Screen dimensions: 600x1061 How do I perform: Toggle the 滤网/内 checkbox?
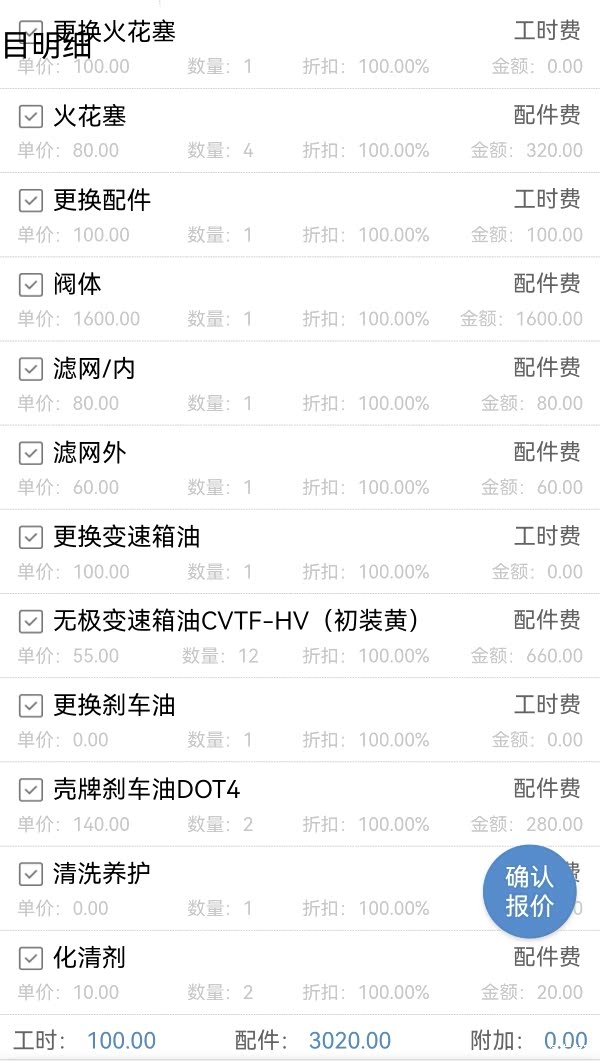(x=30, y=369)
